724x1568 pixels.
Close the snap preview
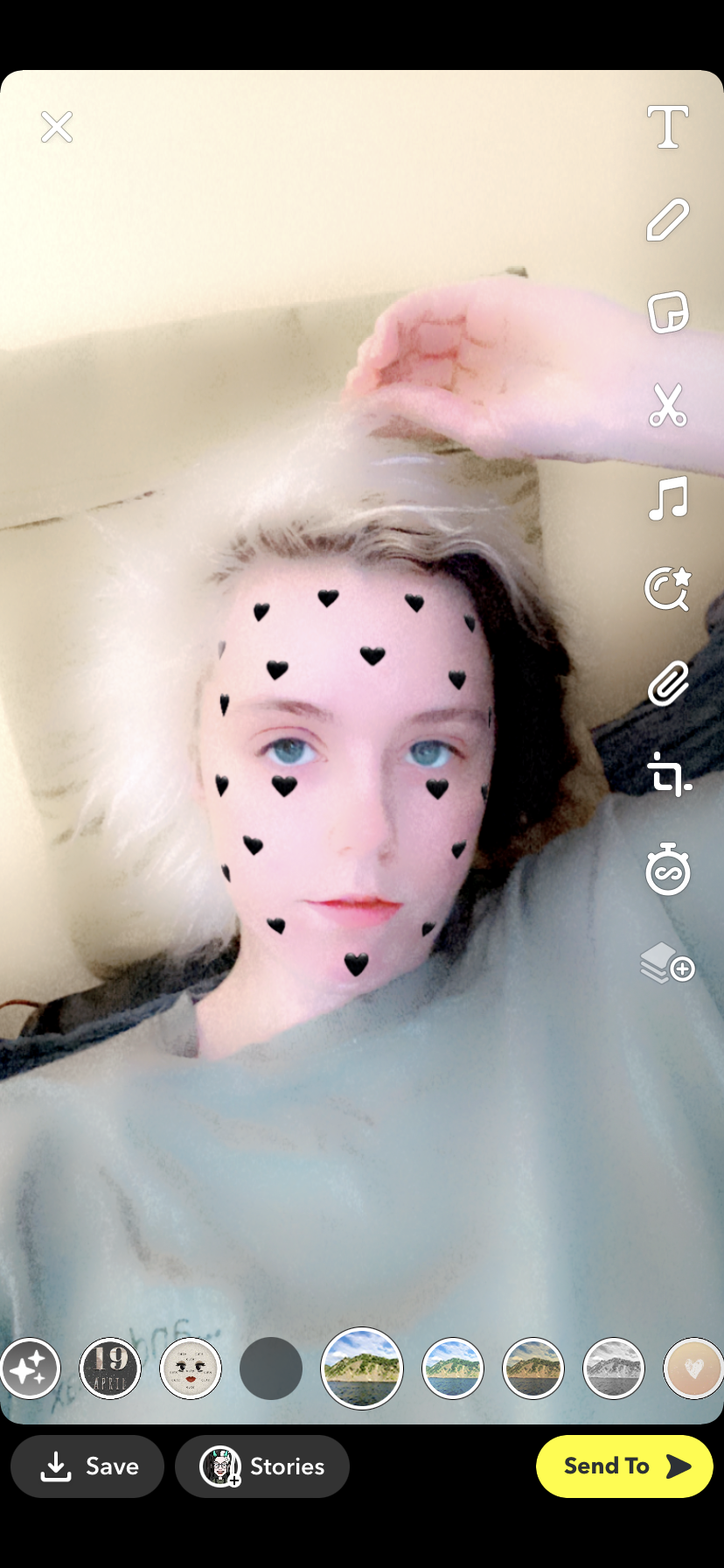[x=57, y=128]
